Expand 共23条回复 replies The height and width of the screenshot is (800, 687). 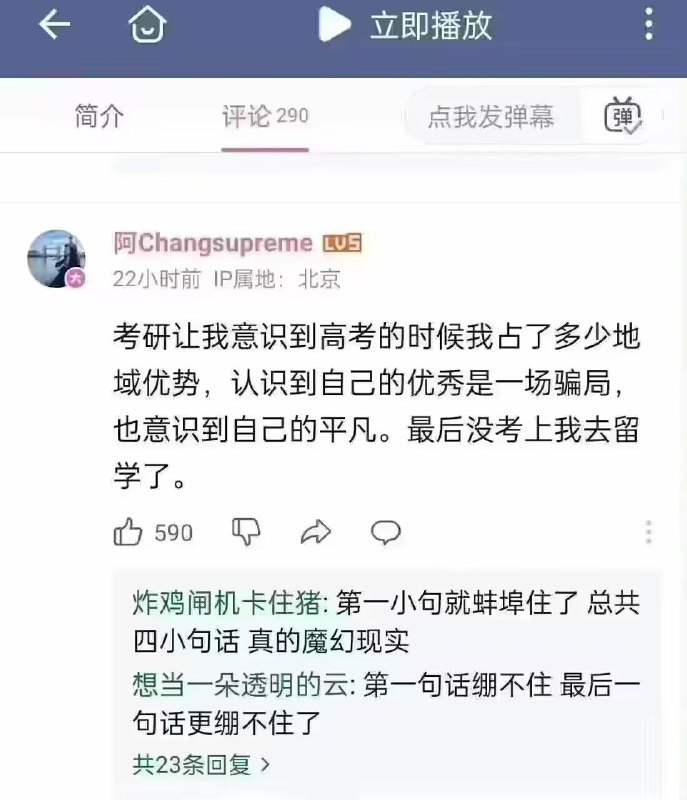[x=201, y=765]
